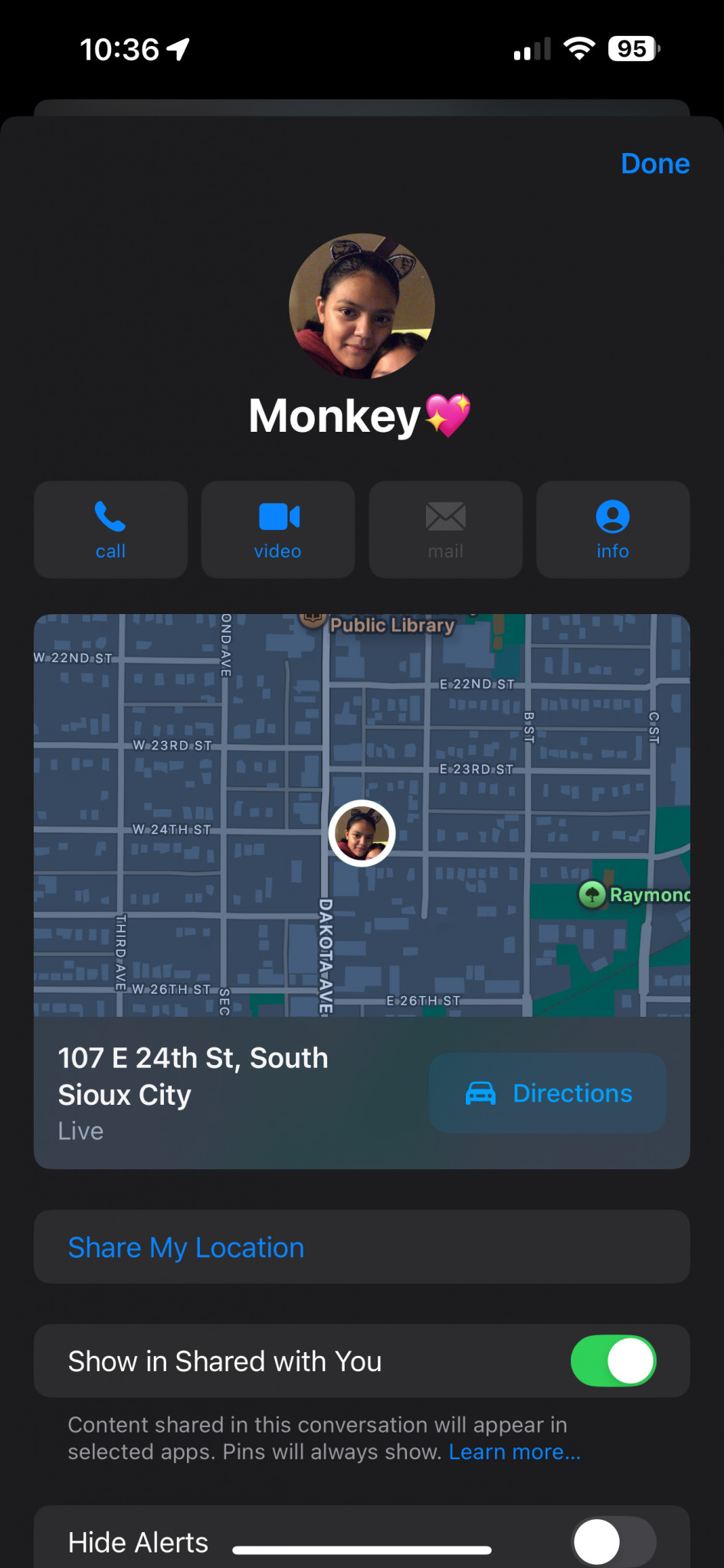Get directions to 107 E 24th St
This screenshot has width=724, height=1568.
pos(548,1093)
